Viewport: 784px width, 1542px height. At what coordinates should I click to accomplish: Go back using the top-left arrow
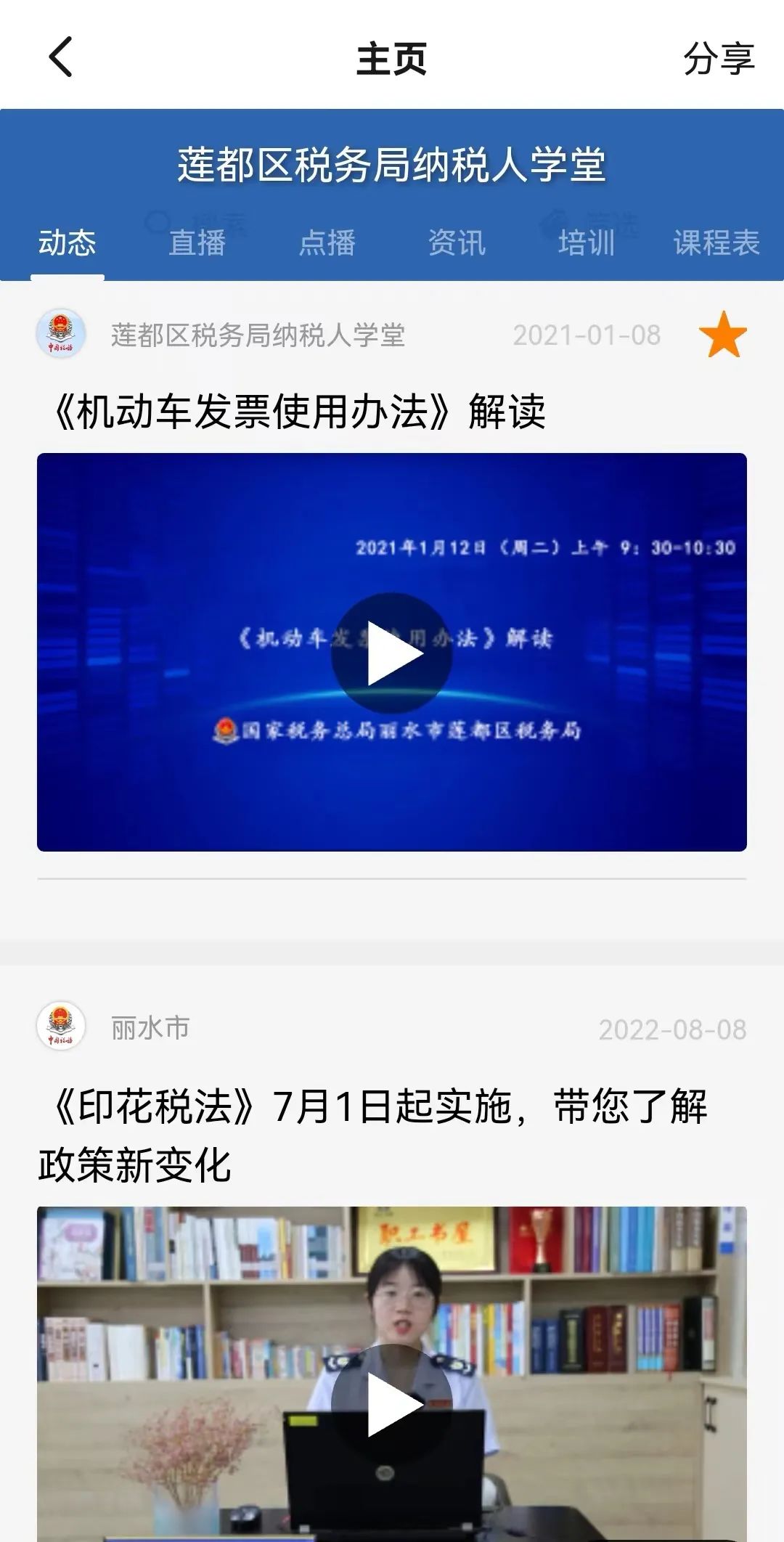point(61,57)
